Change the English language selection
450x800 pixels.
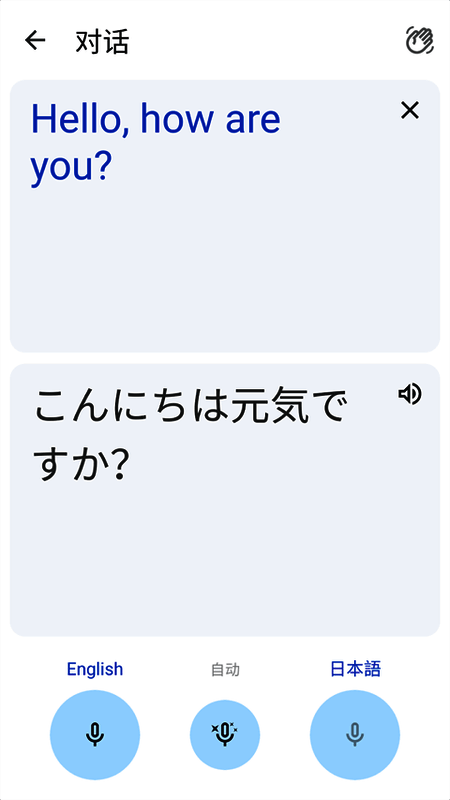[x=95, y=669]
